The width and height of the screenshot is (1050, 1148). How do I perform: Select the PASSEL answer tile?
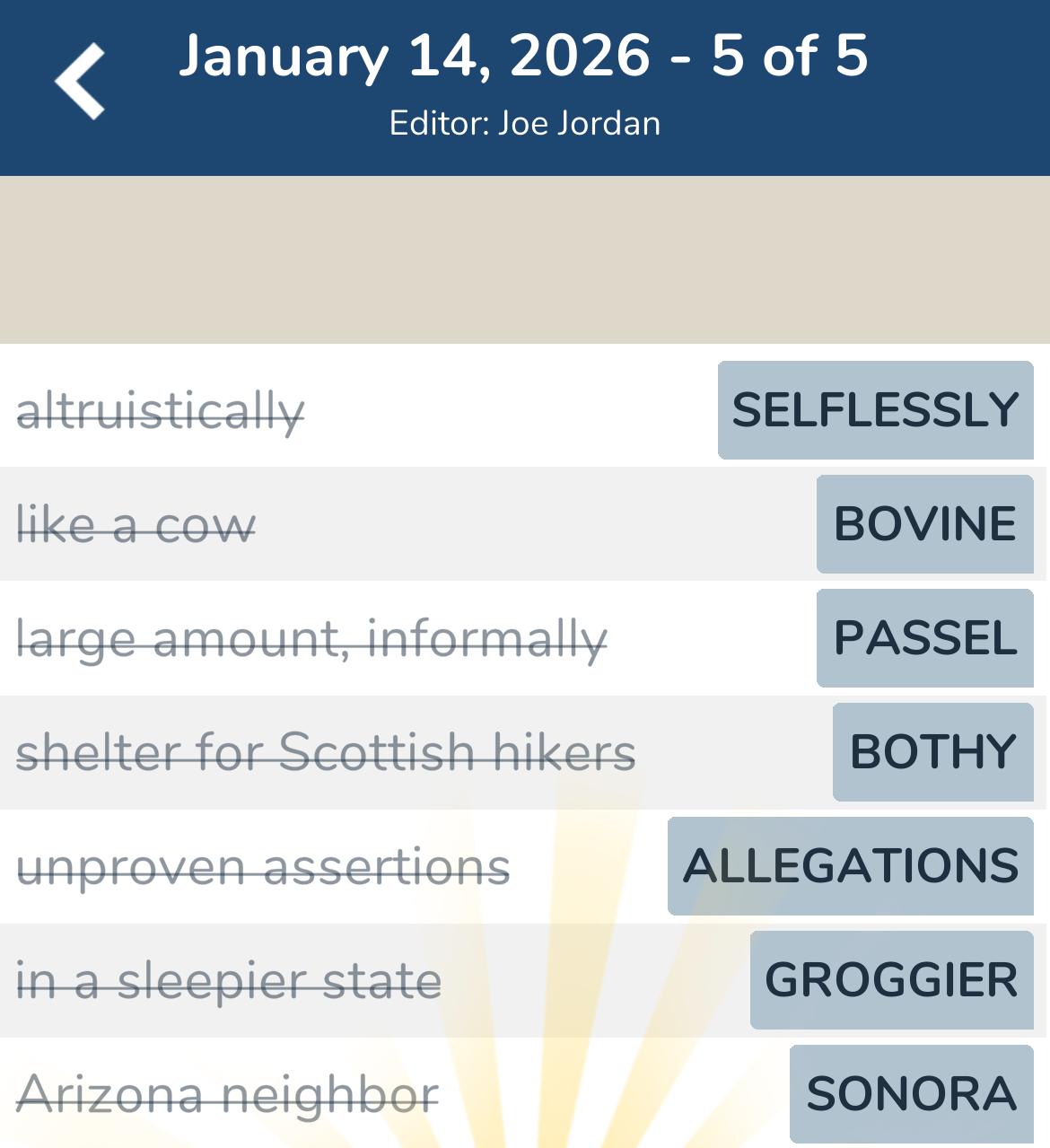(x=924, y=639)
